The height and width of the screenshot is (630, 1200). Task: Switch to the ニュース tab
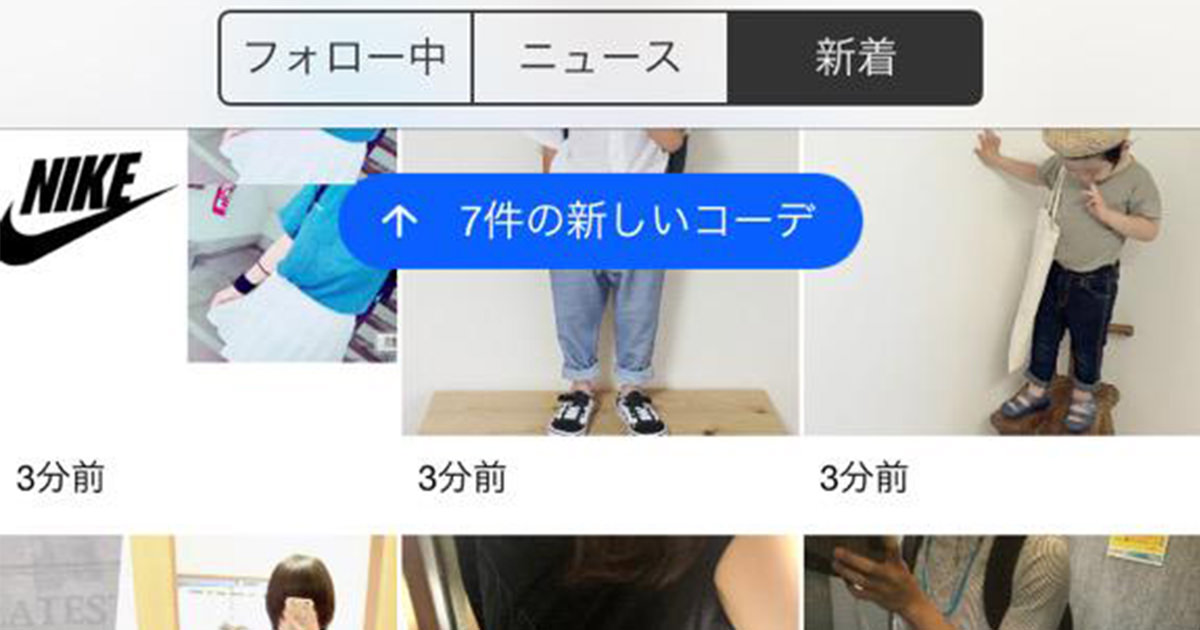tap(600, 58)
